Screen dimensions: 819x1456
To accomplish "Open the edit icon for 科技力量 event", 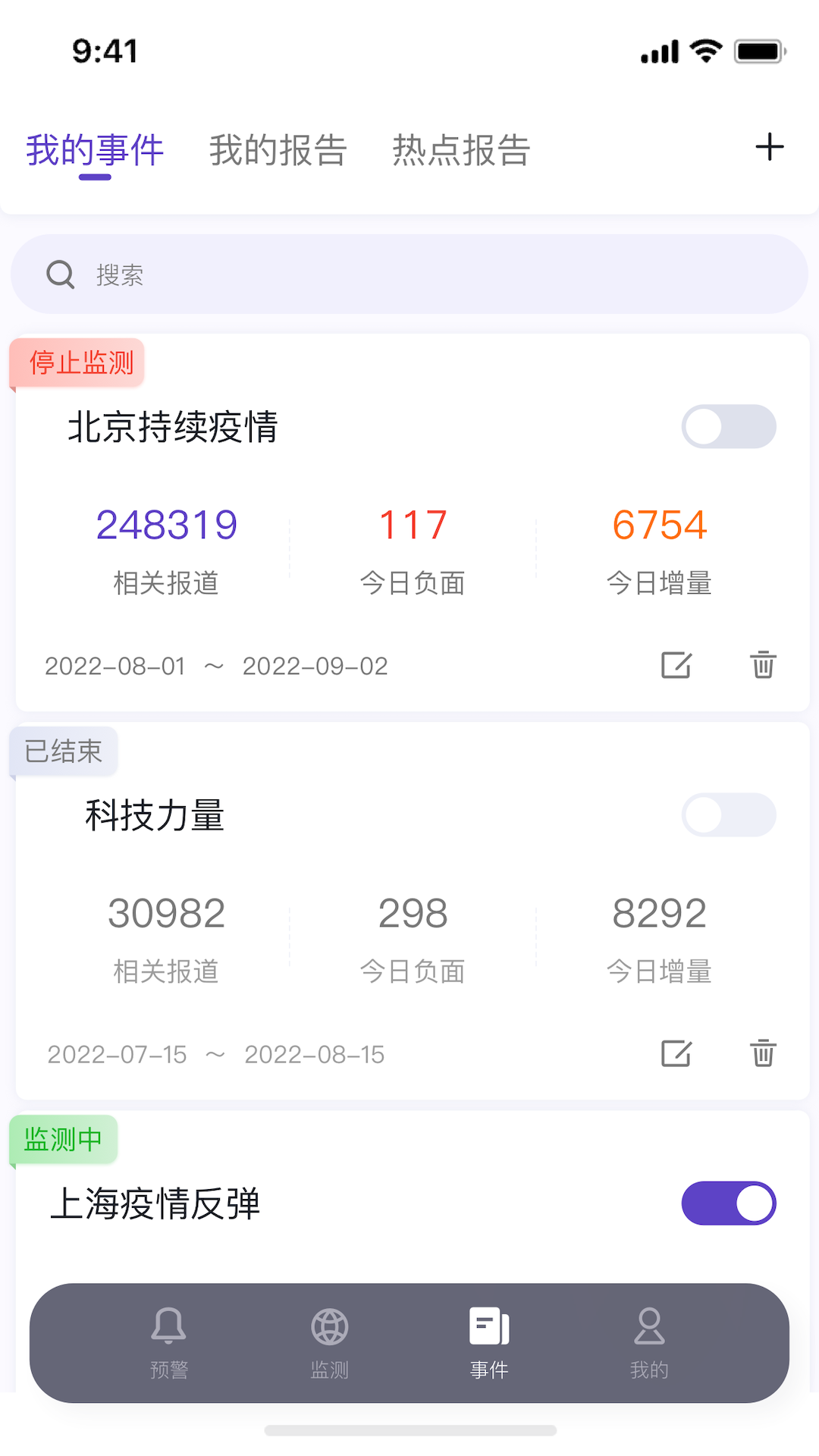I will click(x=677, y=1053).
